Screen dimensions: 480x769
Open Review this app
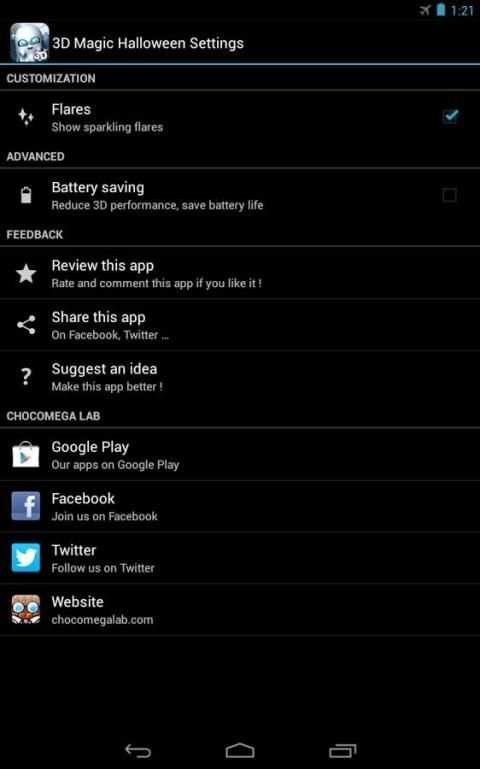[240, 273]
